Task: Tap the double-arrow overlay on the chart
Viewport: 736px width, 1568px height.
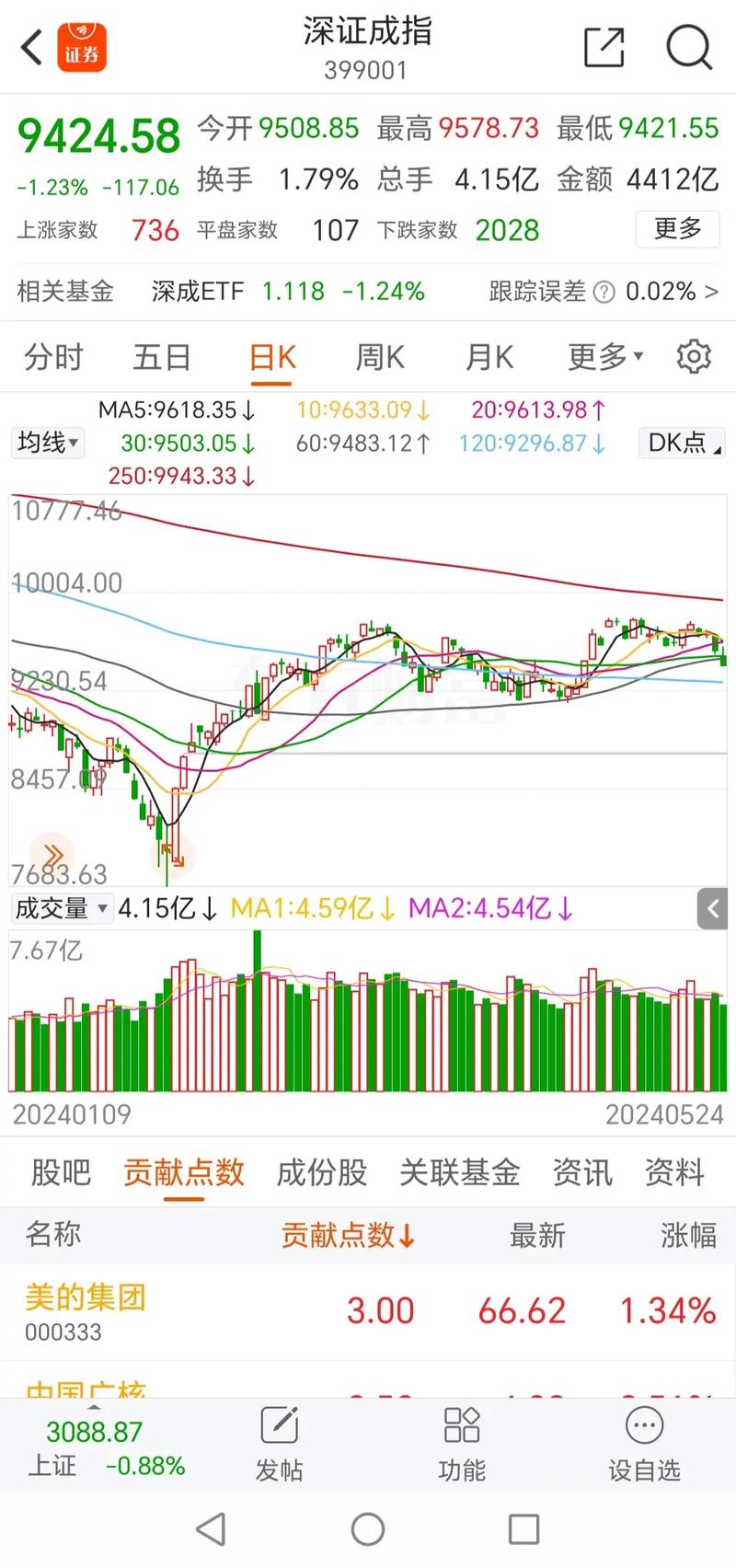Action: (x=52, y=853)
